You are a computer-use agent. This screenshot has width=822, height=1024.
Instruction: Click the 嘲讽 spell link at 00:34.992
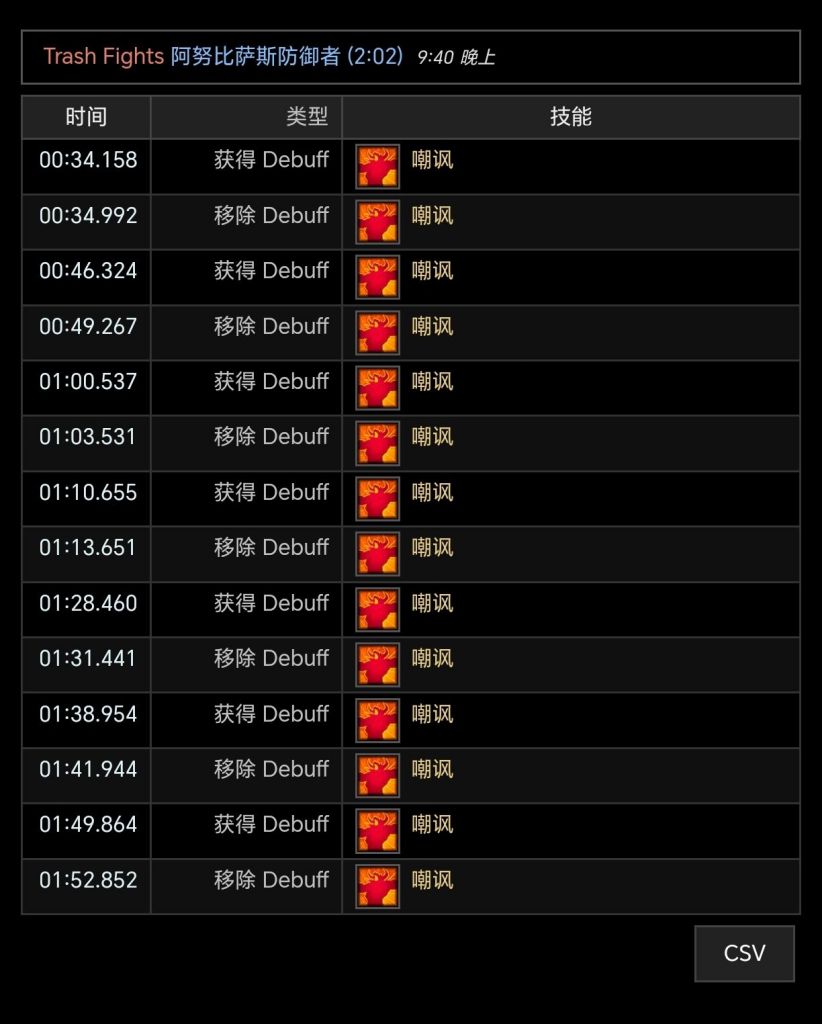(434, 214)
